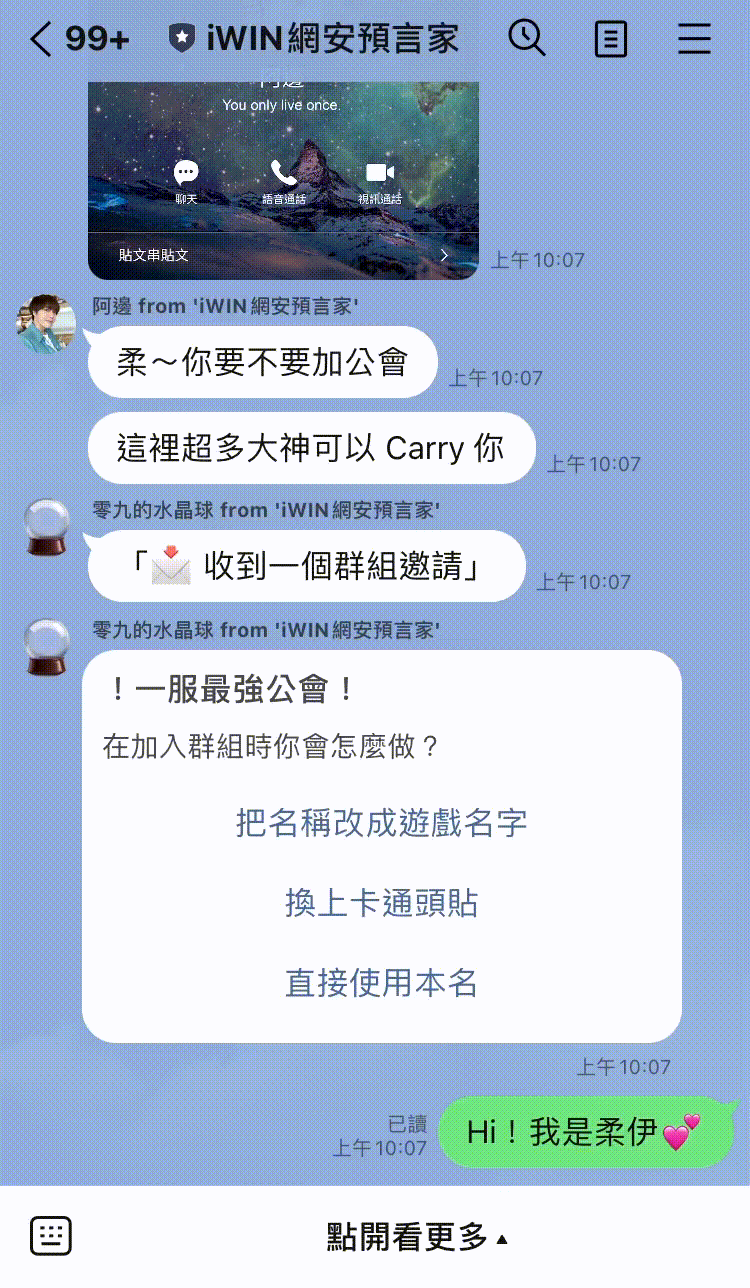
Task: Expand 點開看更多 menu
Action: (x=417, y=1237)
